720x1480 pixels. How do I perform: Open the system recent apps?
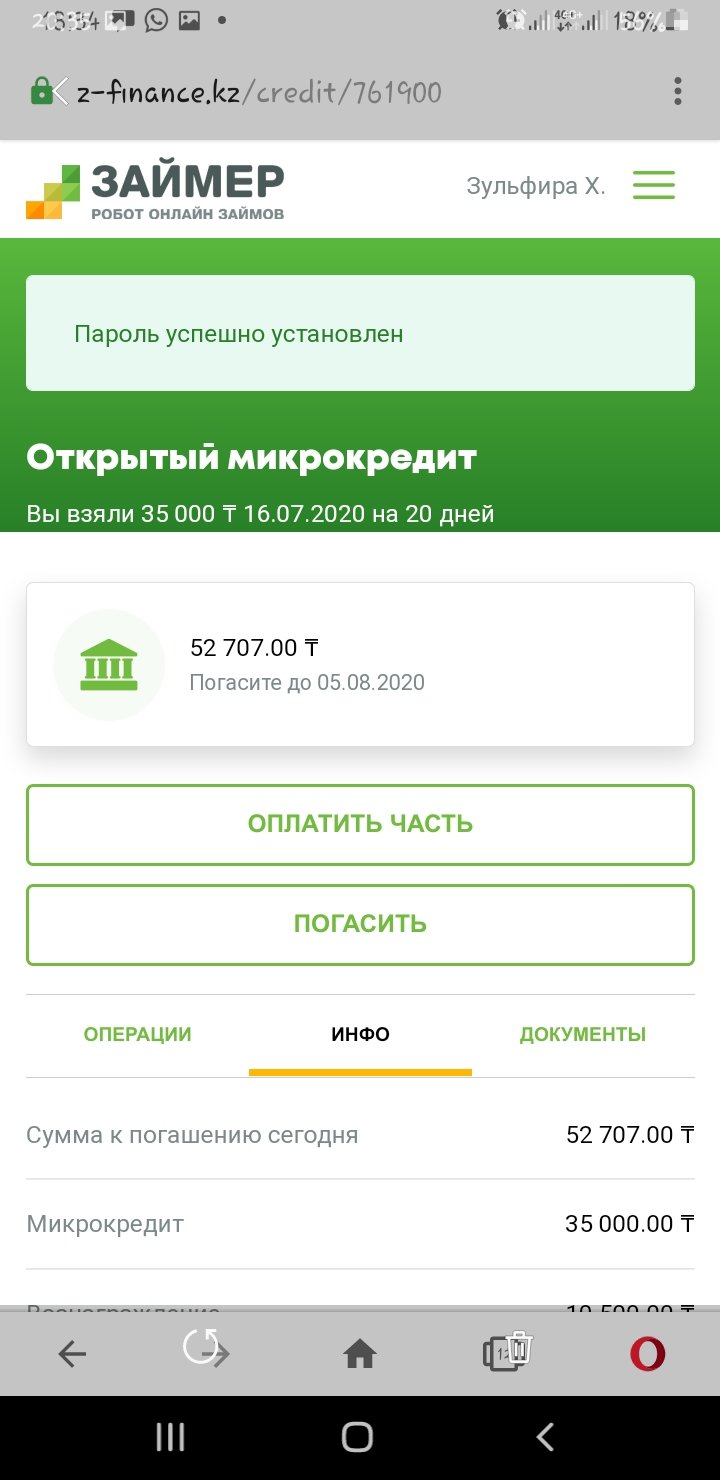[171, 1437]
